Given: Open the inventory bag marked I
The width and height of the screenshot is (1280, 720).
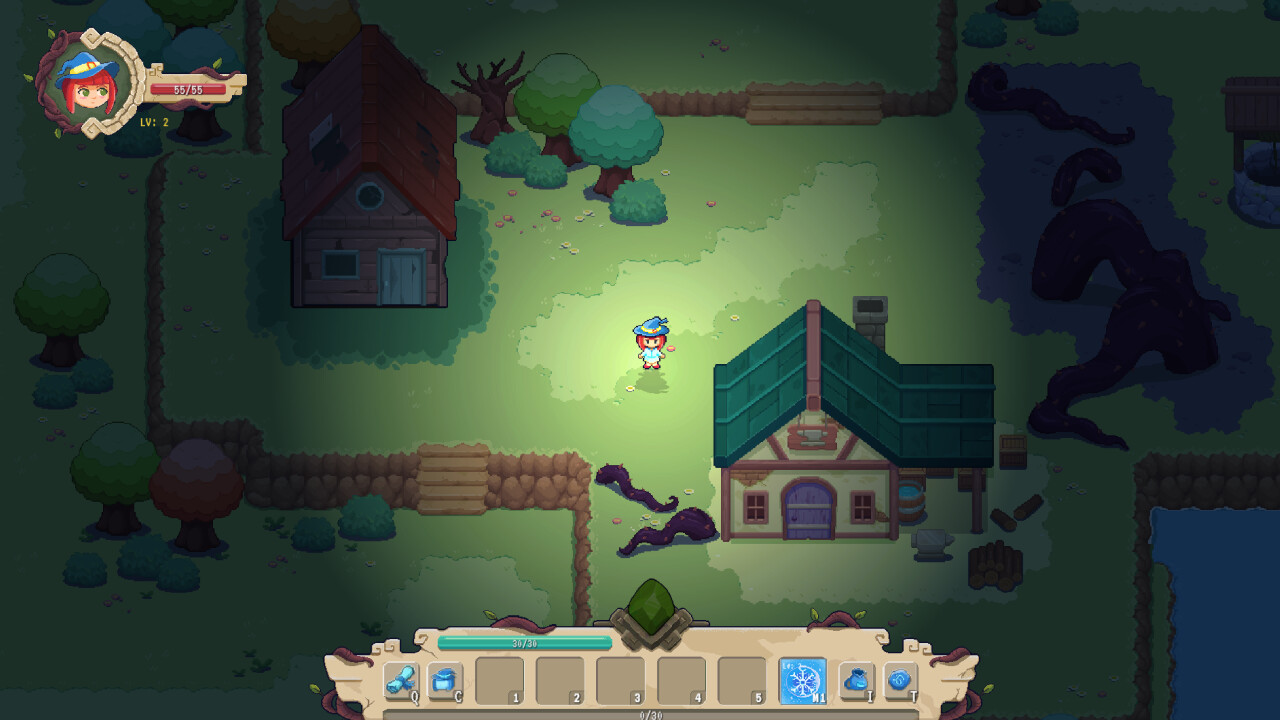Looking at the screenshot, I should click(x=856, y=680).
